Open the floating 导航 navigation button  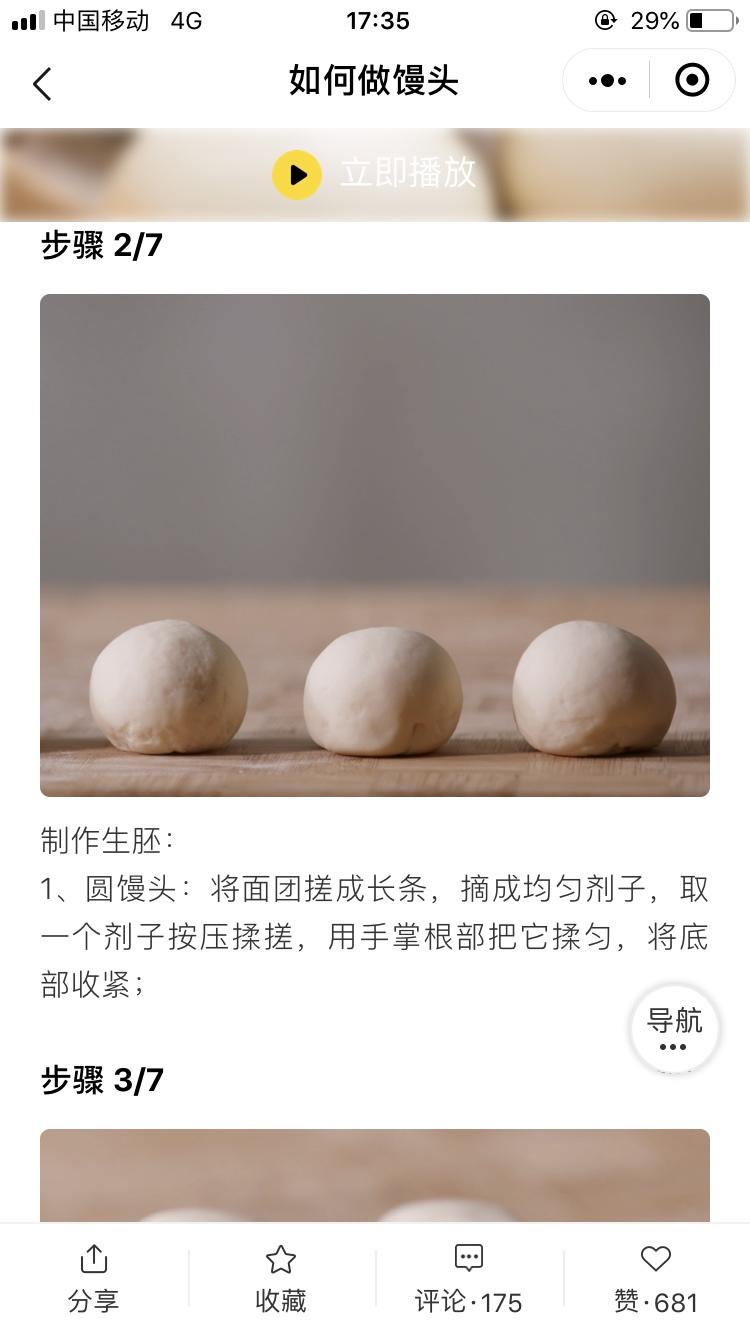[675, 1029]
